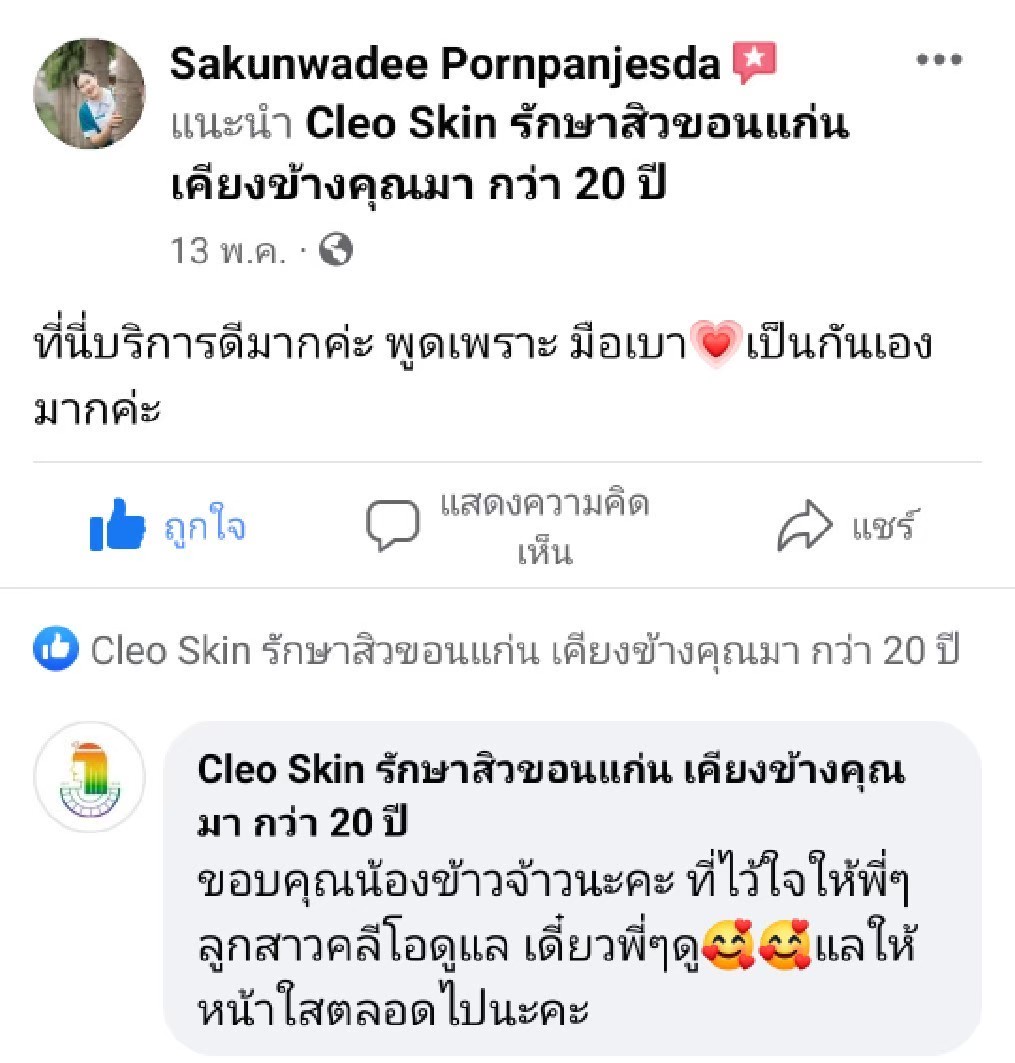Click Sakunwadee's profile picture

(x=88, y=92)
